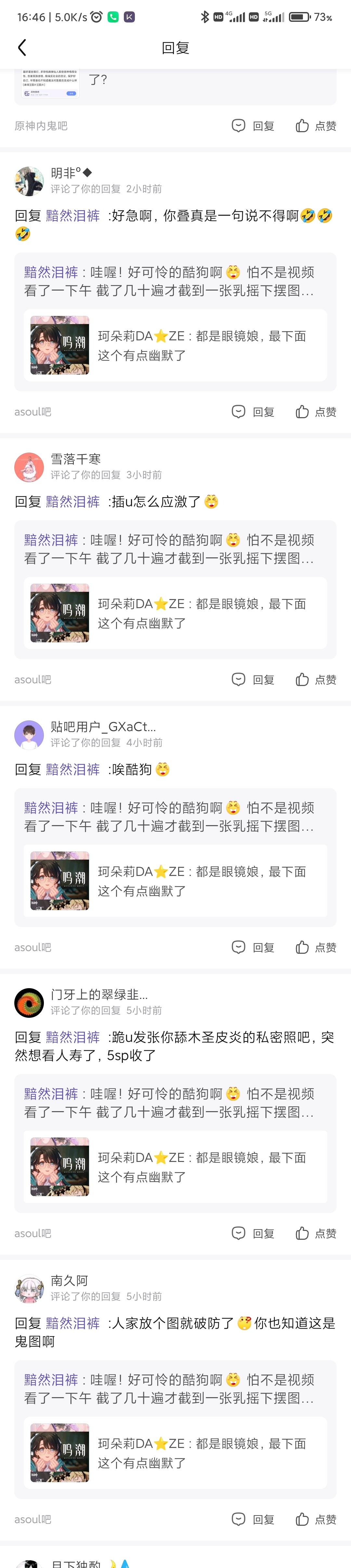Open 明非°◆'s profile avatar
Viewport: 351px width, 1568px height.
(29, 181)
